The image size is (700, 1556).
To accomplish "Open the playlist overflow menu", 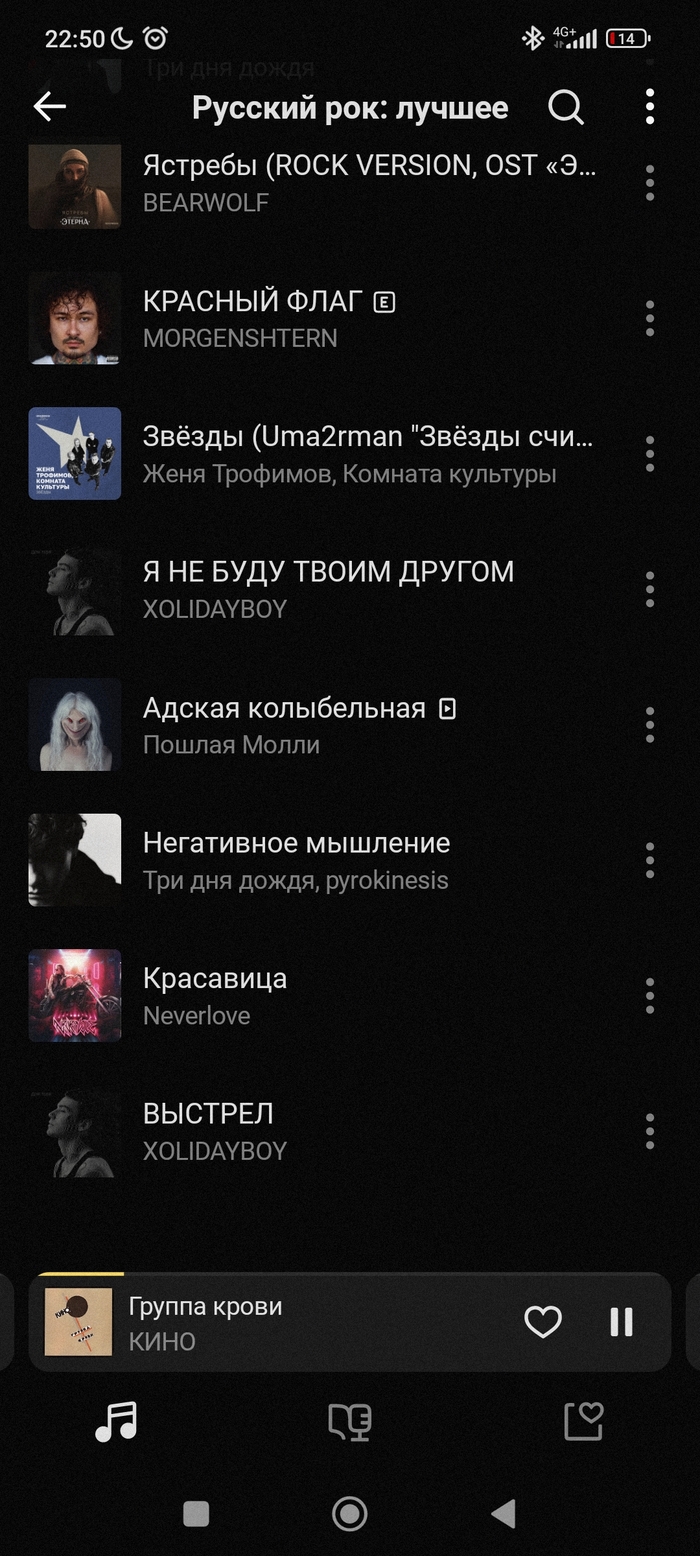I will pyautogui.click(x=650, y=107).
